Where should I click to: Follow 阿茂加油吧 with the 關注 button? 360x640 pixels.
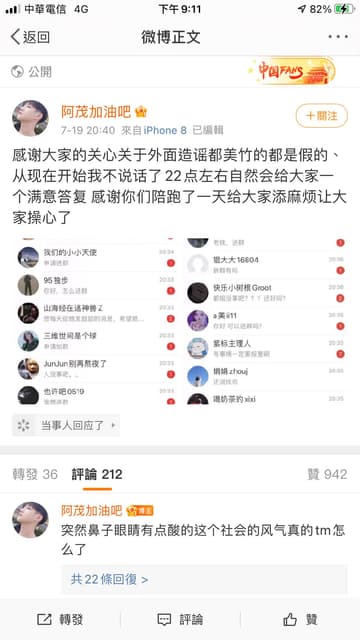(x=322, y=116)
